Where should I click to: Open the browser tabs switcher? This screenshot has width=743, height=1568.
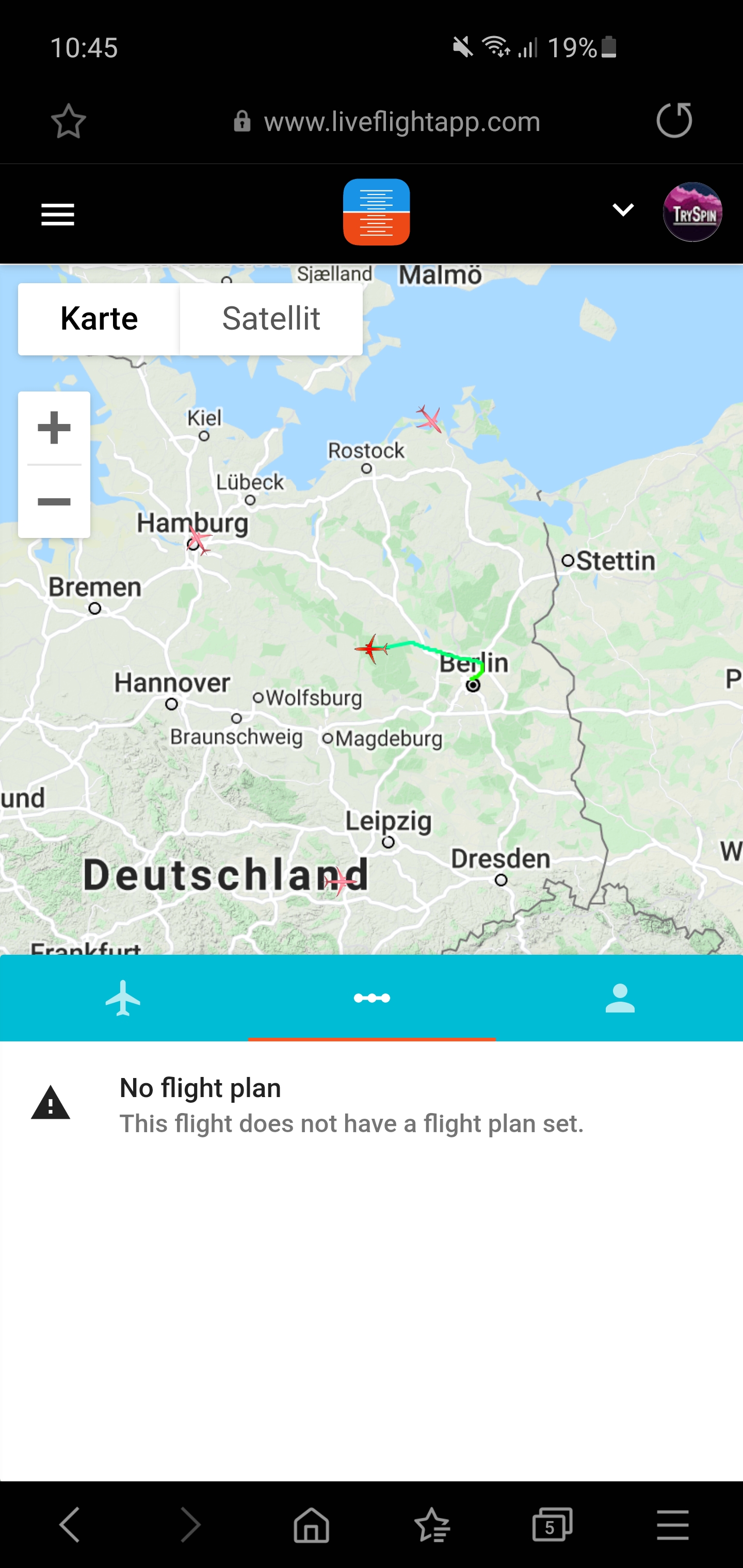click(552, 1525)
